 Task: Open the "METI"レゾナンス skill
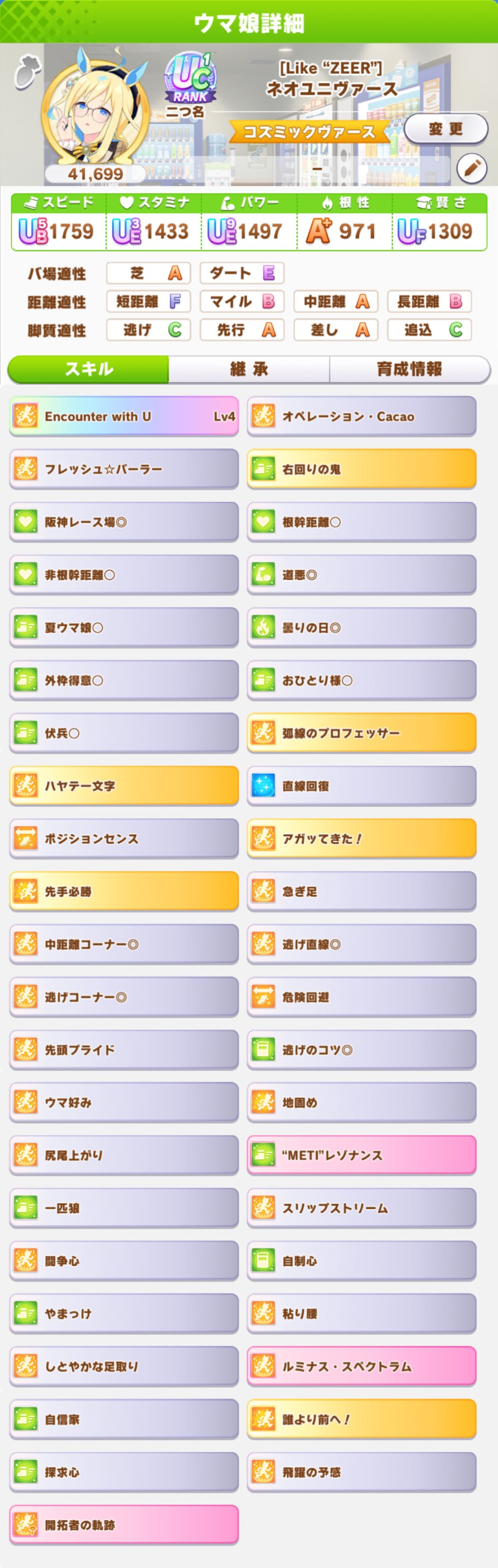point(361,1155)
